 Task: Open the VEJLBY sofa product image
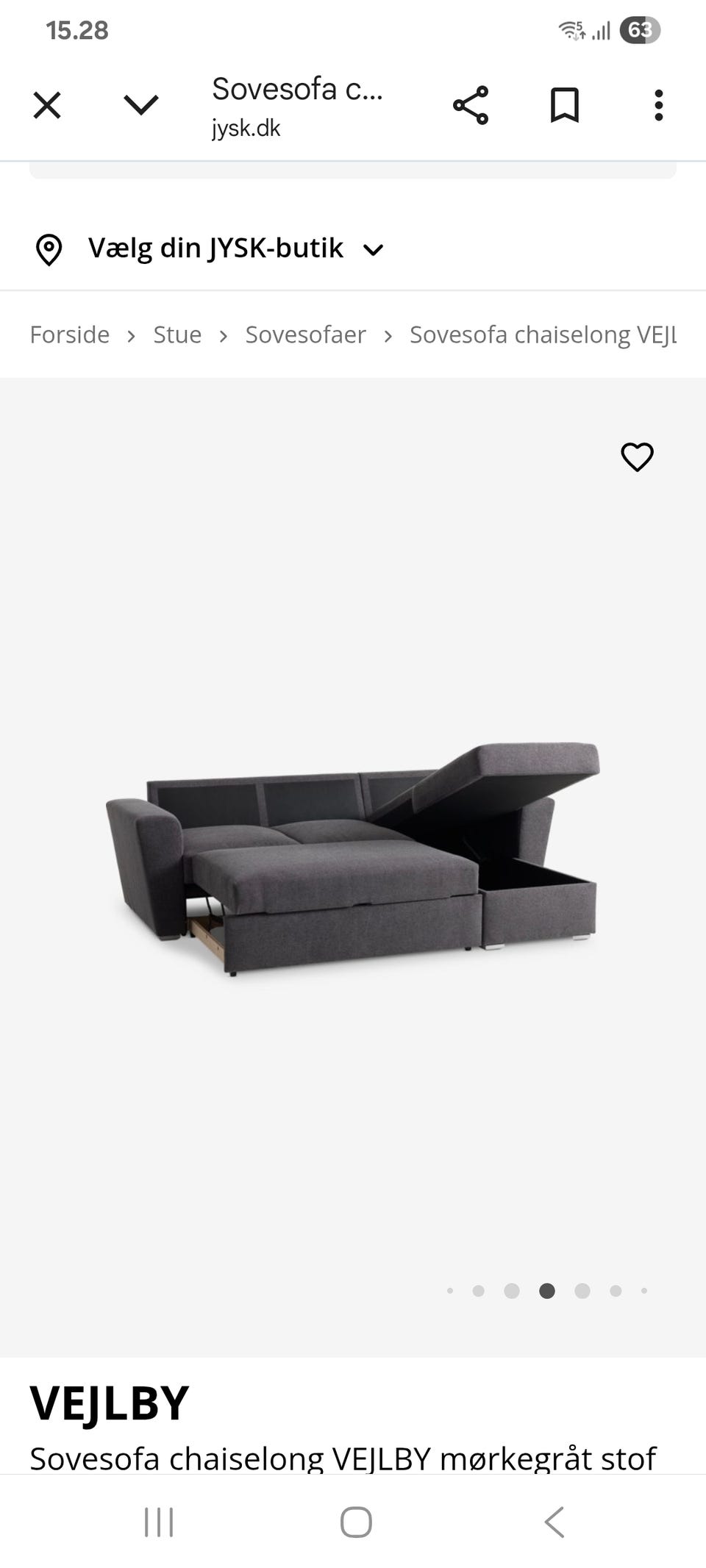click(353, 860)
